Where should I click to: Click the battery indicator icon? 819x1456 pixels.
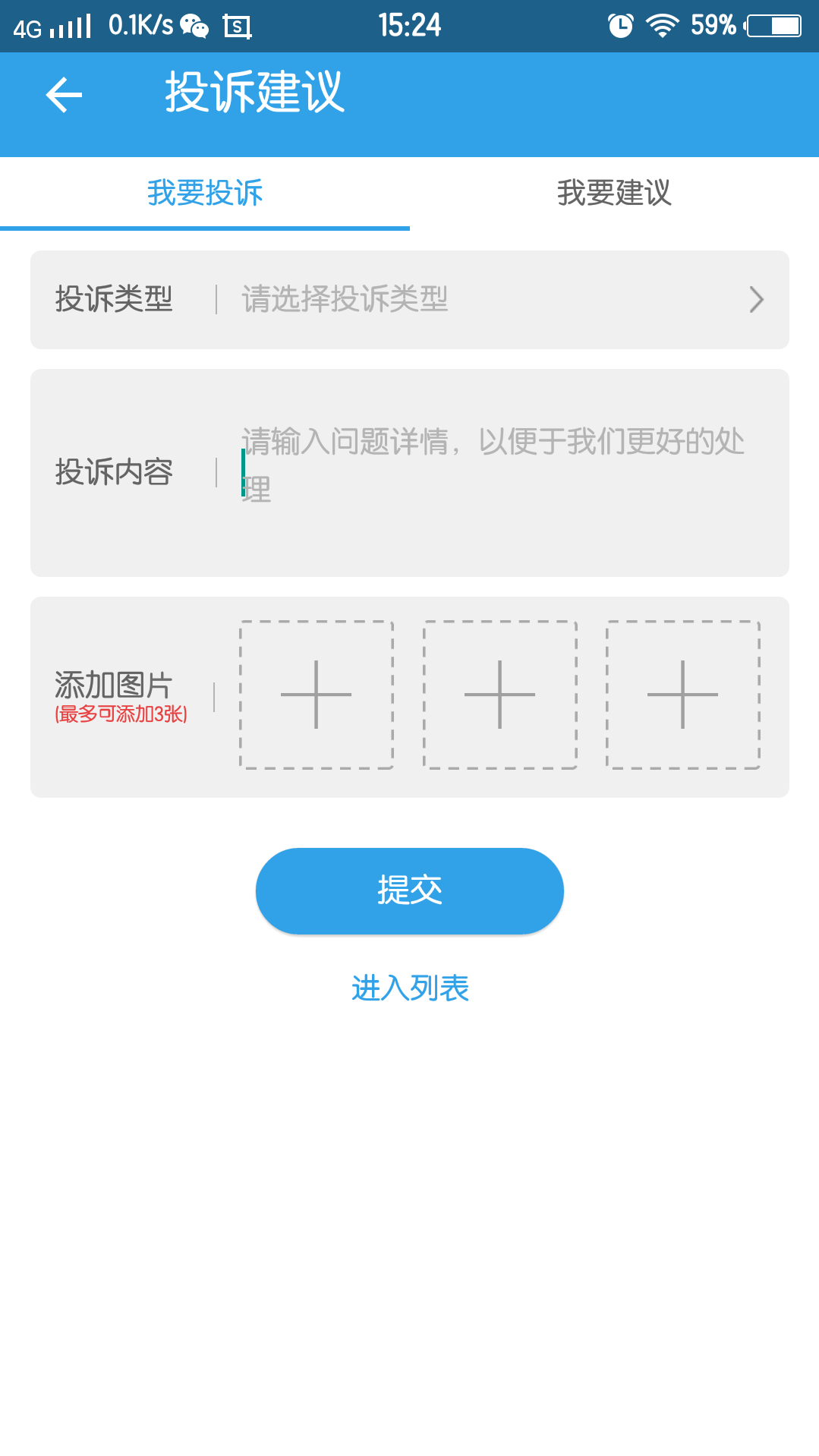[776, 25]
